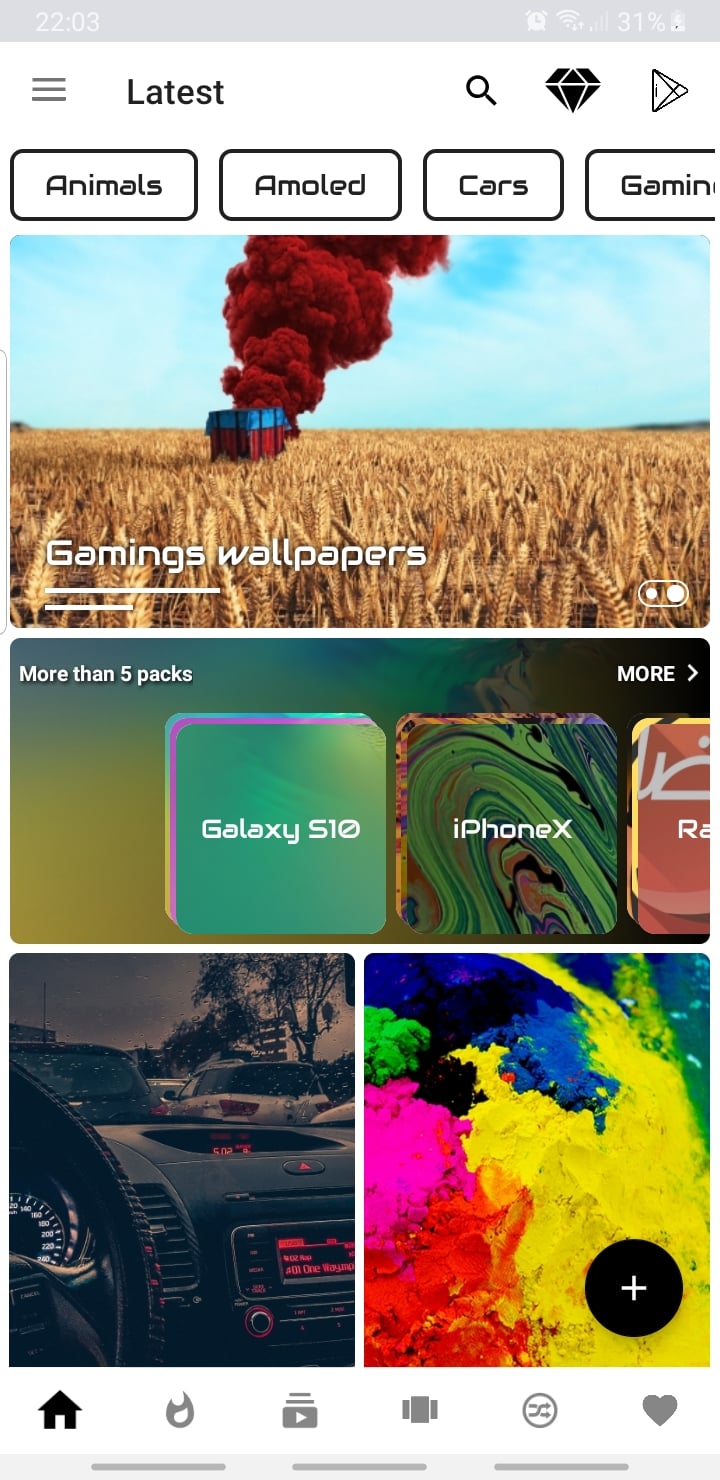Select the Amoled category chip
The width and height of the screenshot is (720, 1480).
(310, 185)
